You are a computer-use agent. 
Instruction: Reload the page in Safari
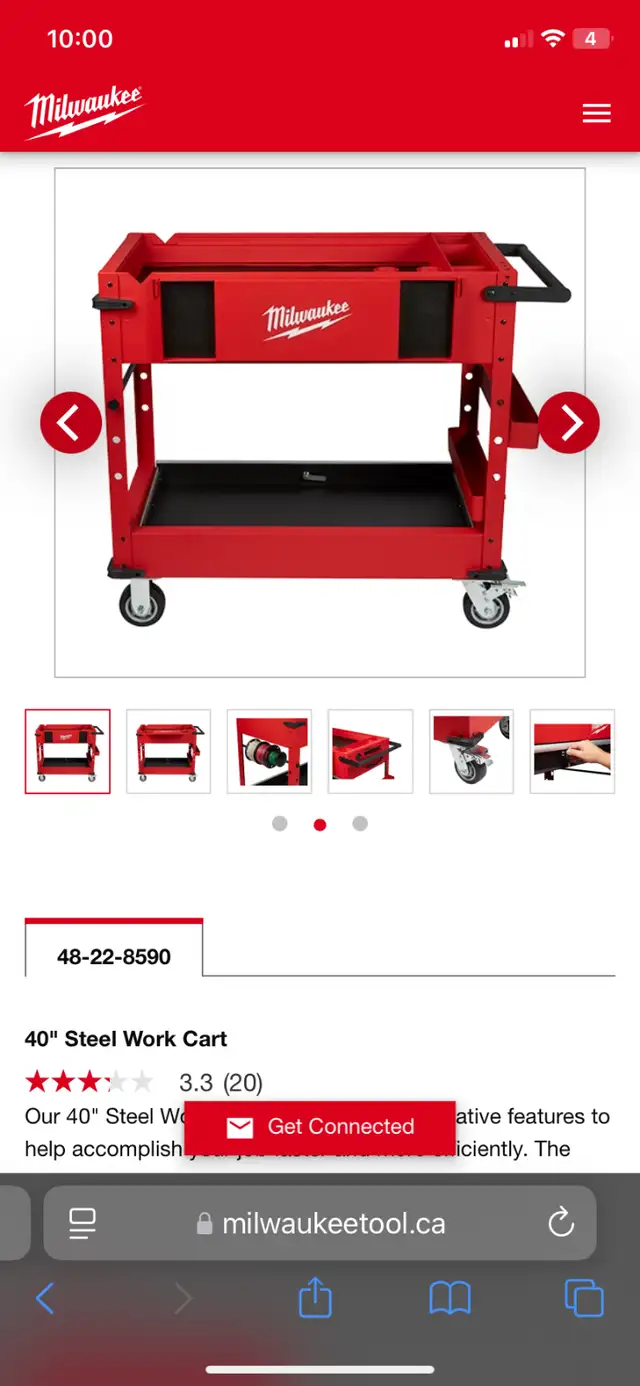click(x=561, y=1222)
